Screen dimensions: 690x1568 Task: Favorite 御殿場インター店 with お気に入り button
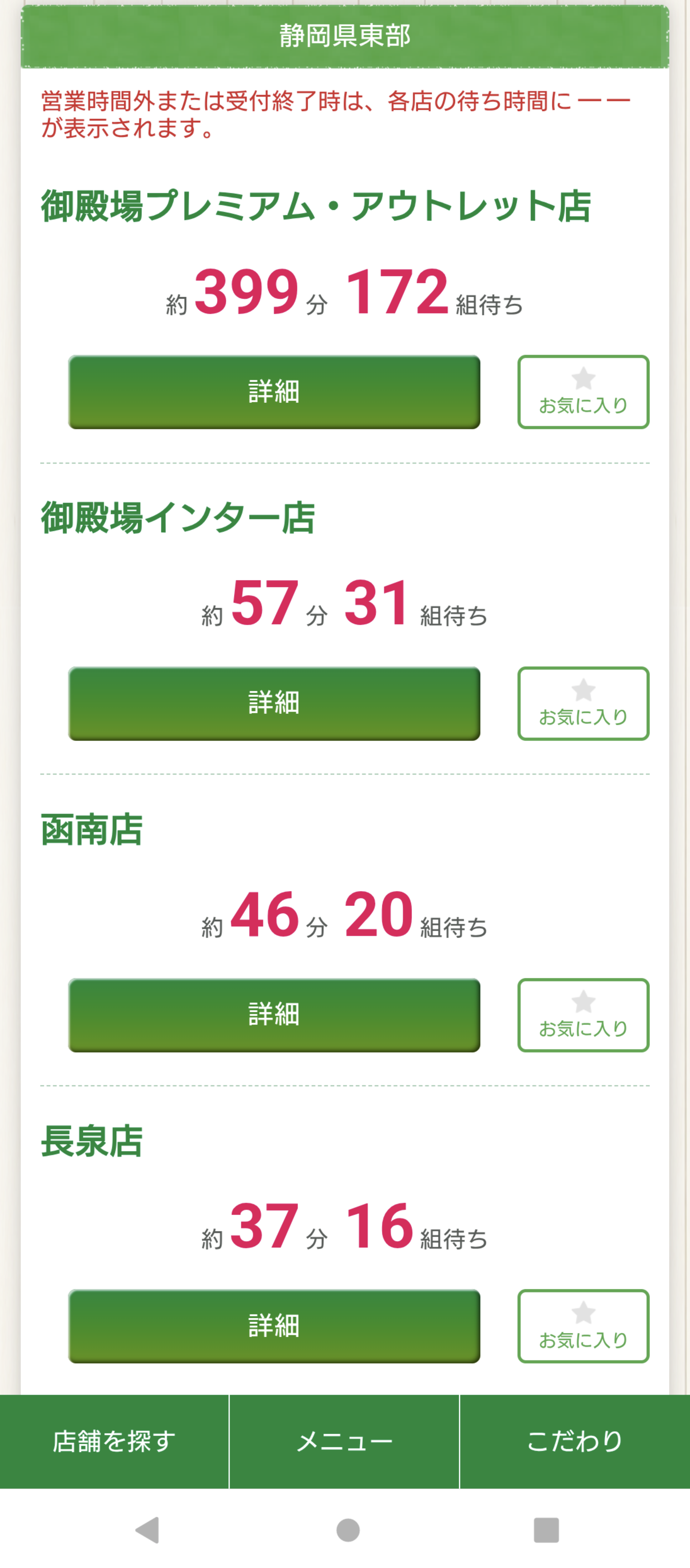[x=583, y=703]
